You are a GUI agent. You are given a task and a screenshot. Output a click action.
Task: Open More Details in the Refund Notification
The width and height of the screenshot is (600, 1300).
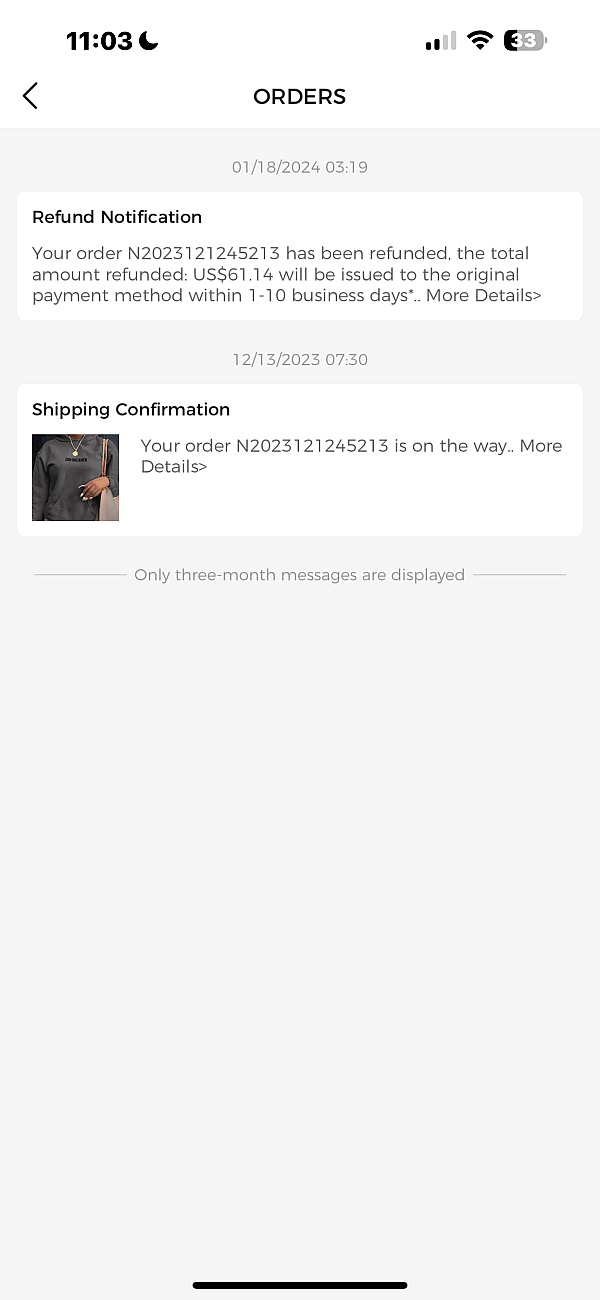tap(484, 296)
